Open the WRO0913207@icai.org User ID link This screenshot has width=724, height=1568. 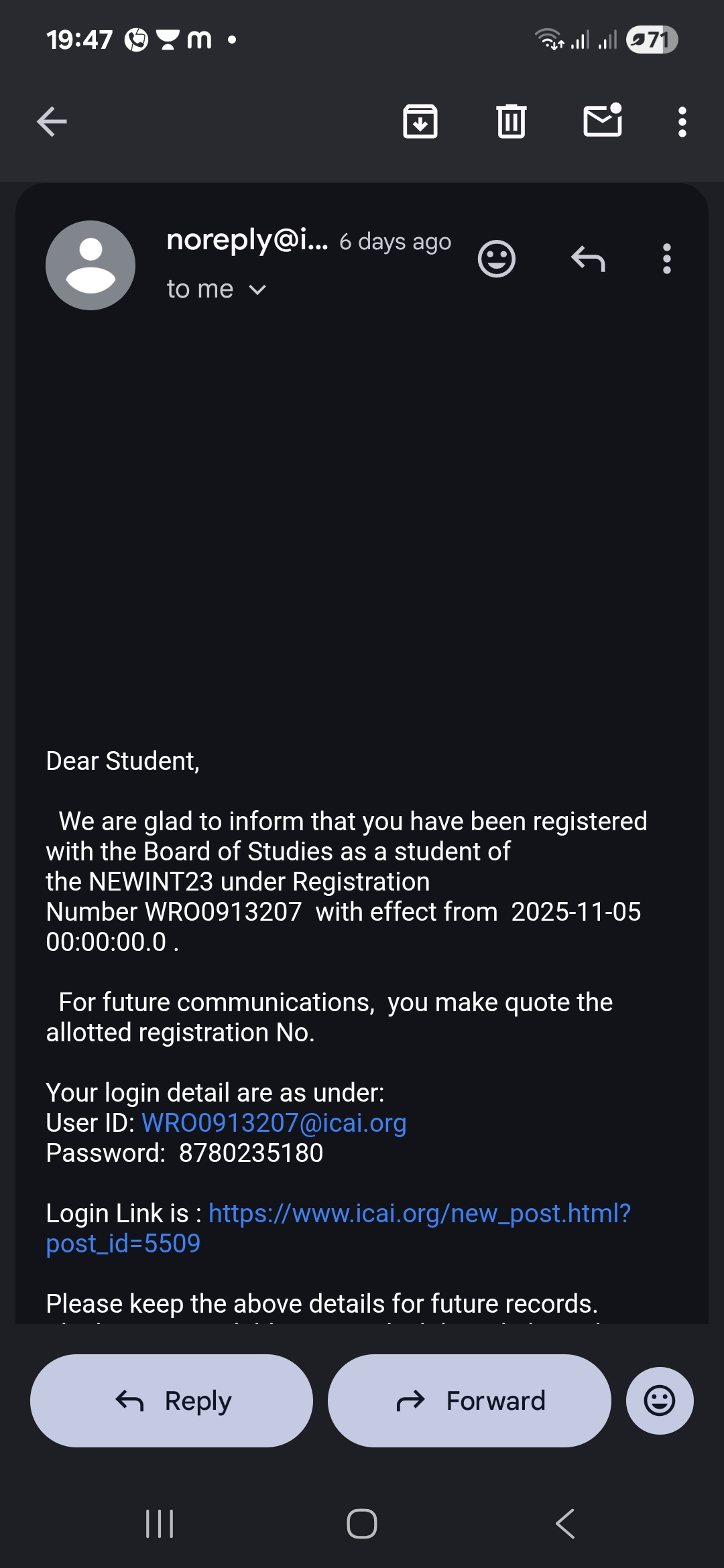click(274, 1123)
